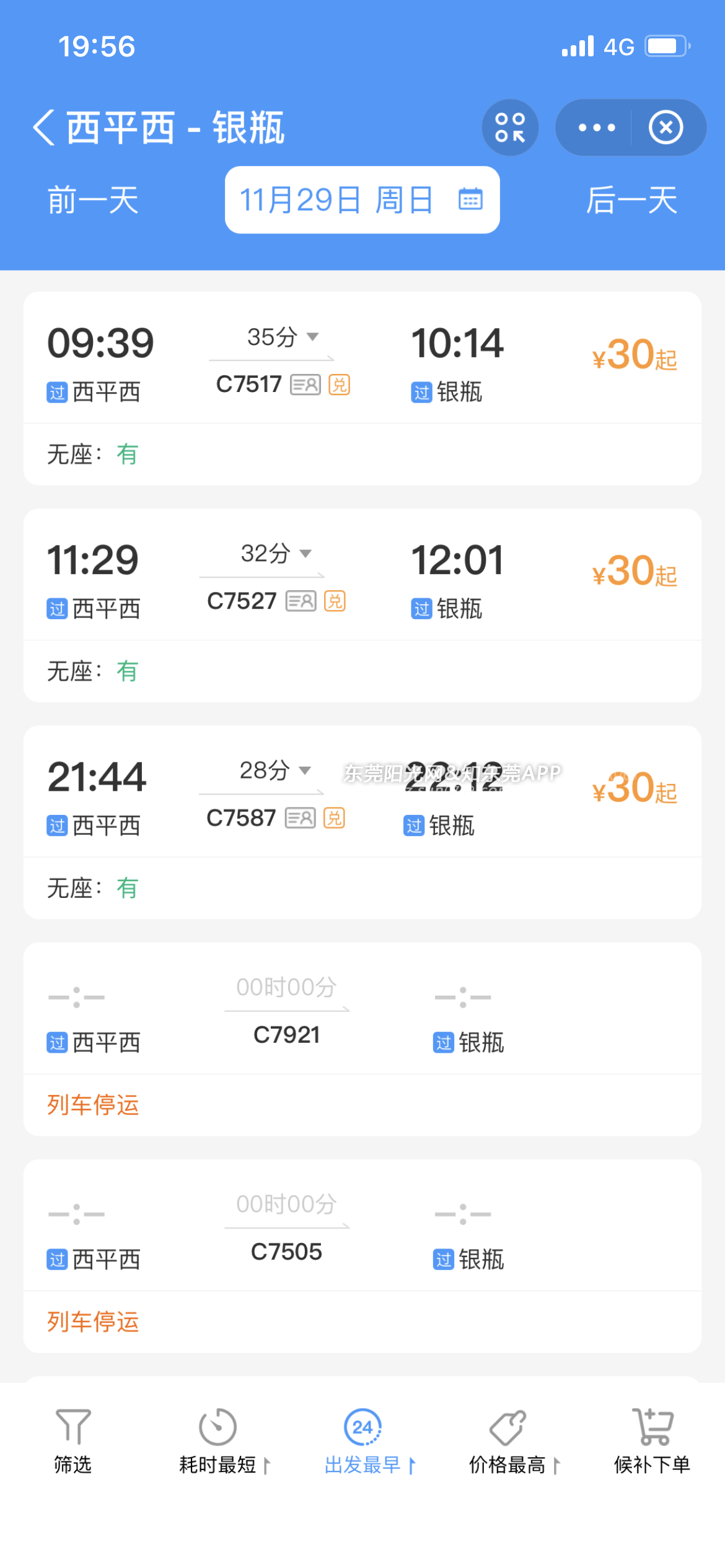Select train C7527 departing 11:29
Image resolution: width=725 pixels, height=1568 pixels.
coord(362,605)
